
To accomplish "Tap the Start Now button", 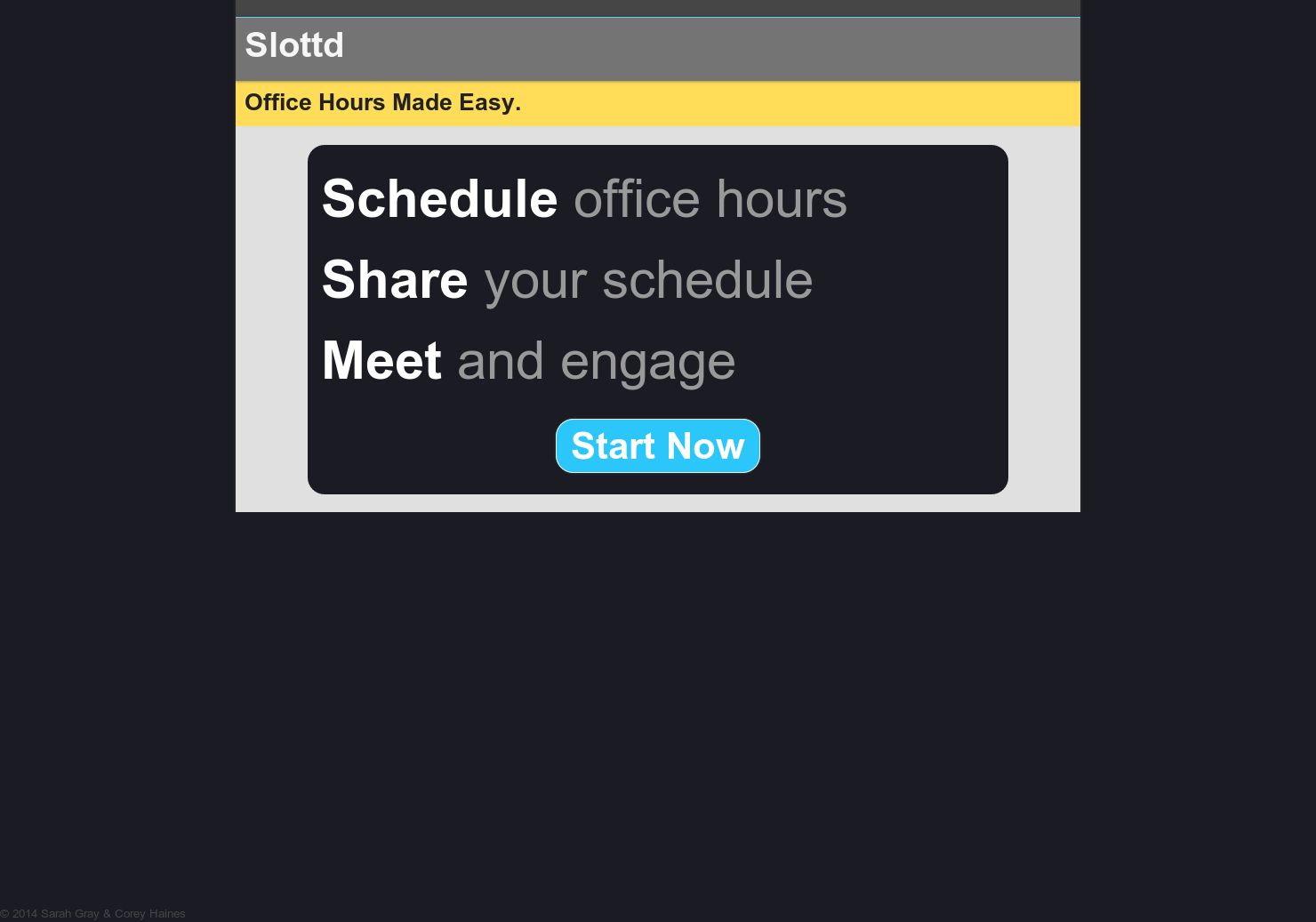I will tap(657, 445).
